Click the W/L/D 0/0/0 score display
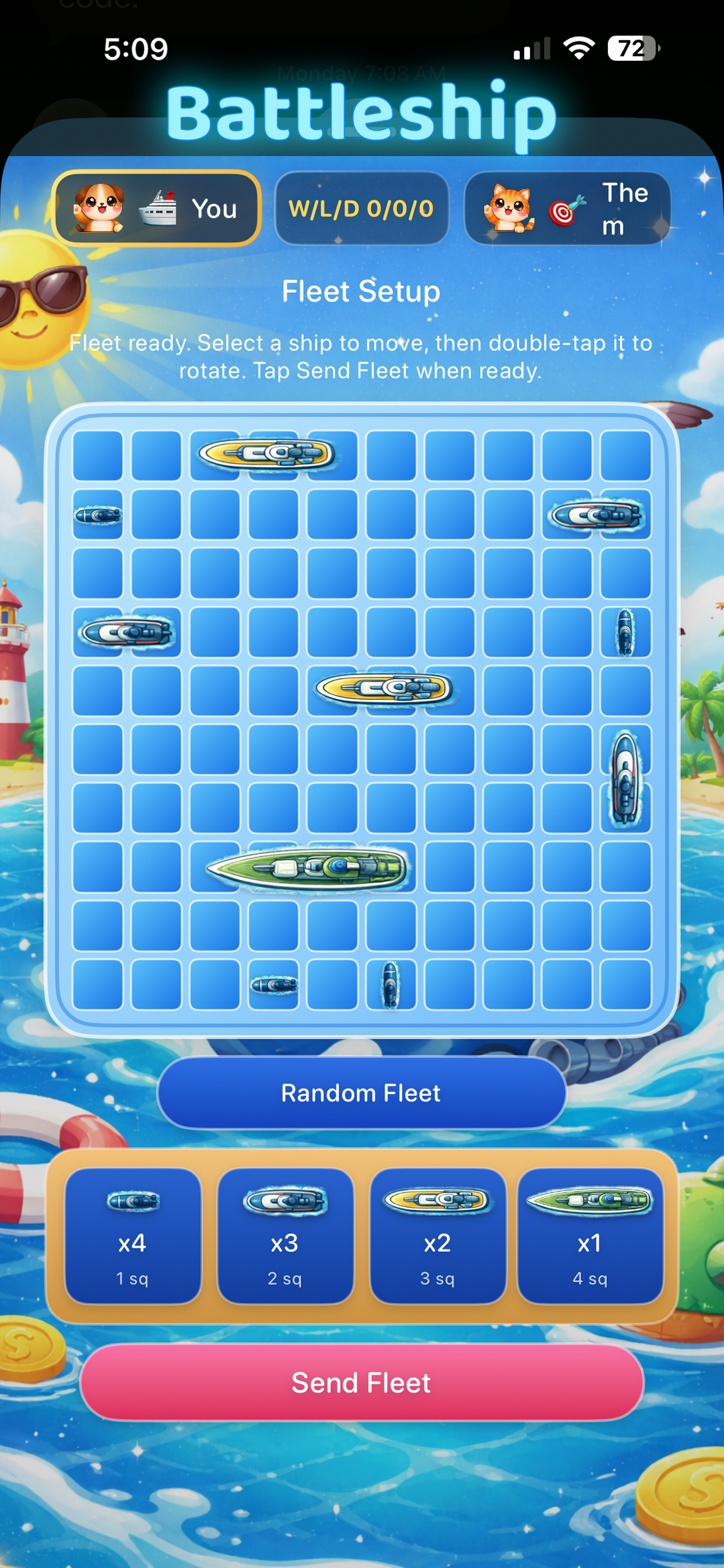724x1568 pixels. point(361,209)
